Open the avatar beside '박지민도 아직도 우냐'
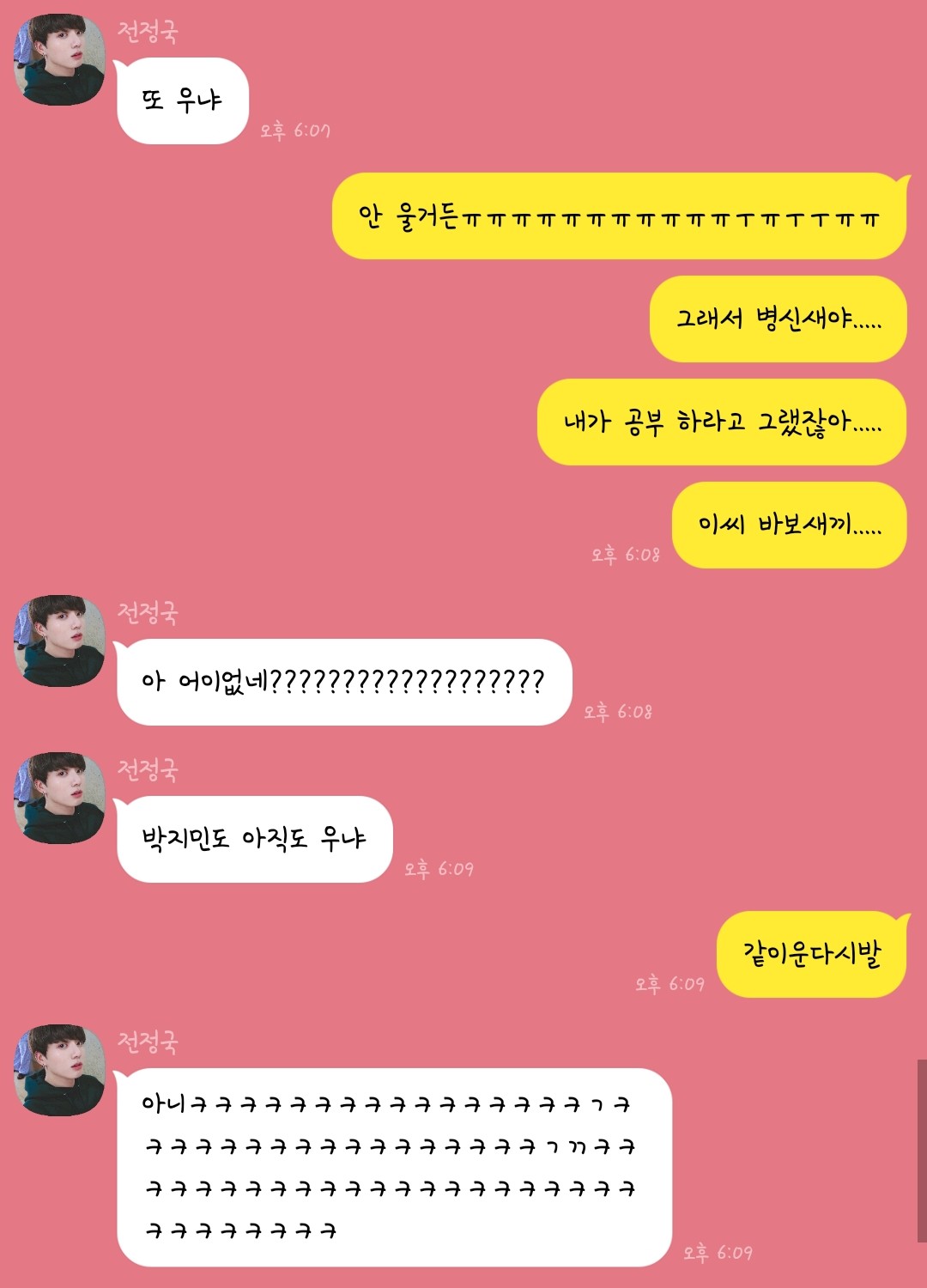This screenshot has width=927, height=1288. 59,798
